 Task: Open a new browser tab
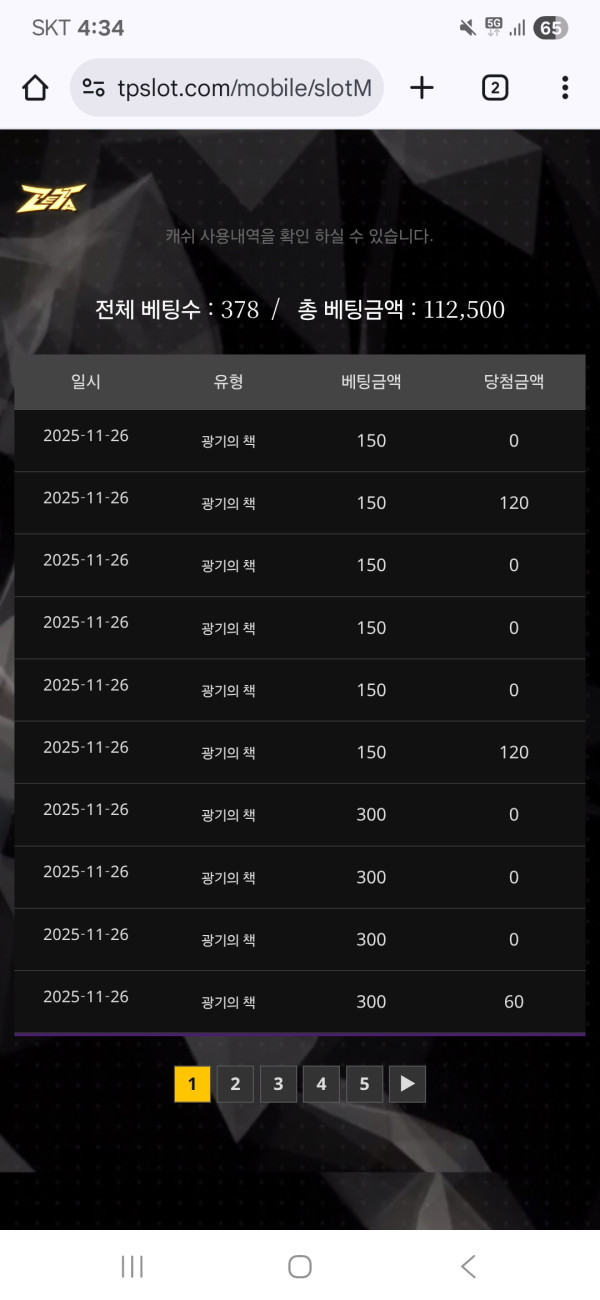[422, 88]
